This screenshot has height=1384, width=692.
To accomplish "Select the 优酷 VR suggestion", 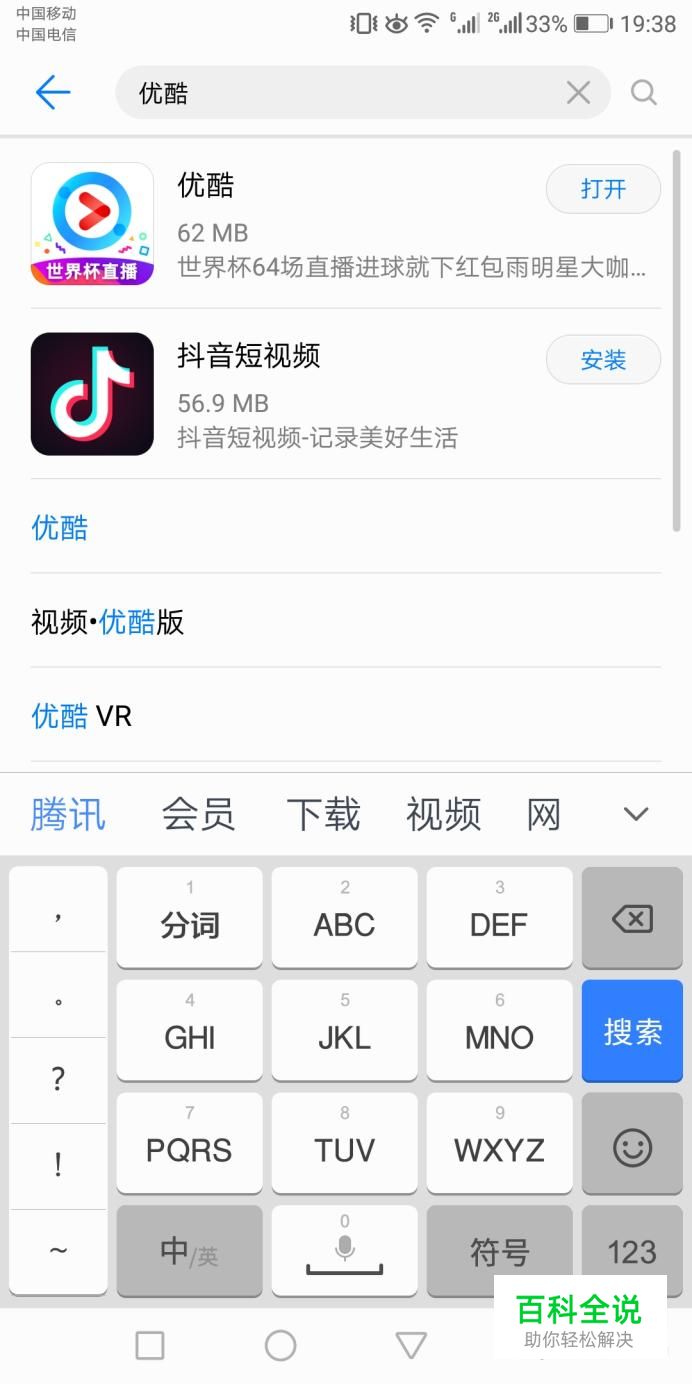I will tap(82, 716).
